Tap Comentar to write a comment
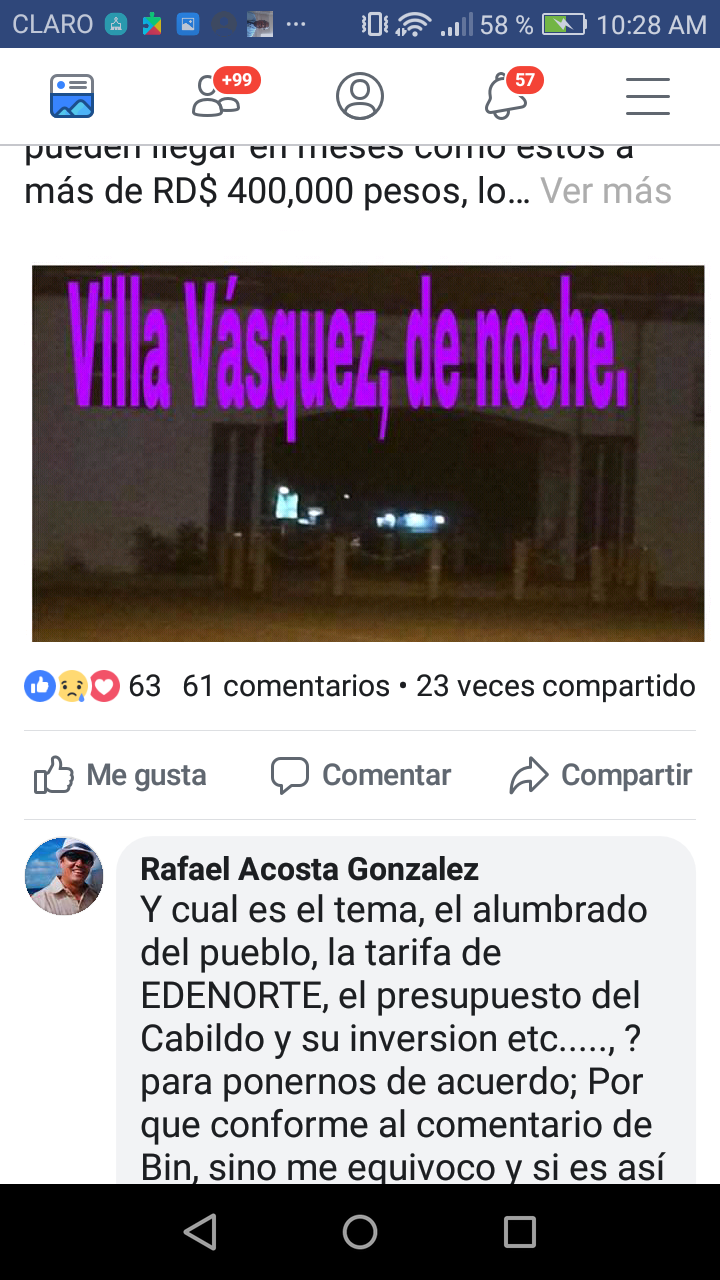The image size is (720, 1280). click(x=361, y=775)
